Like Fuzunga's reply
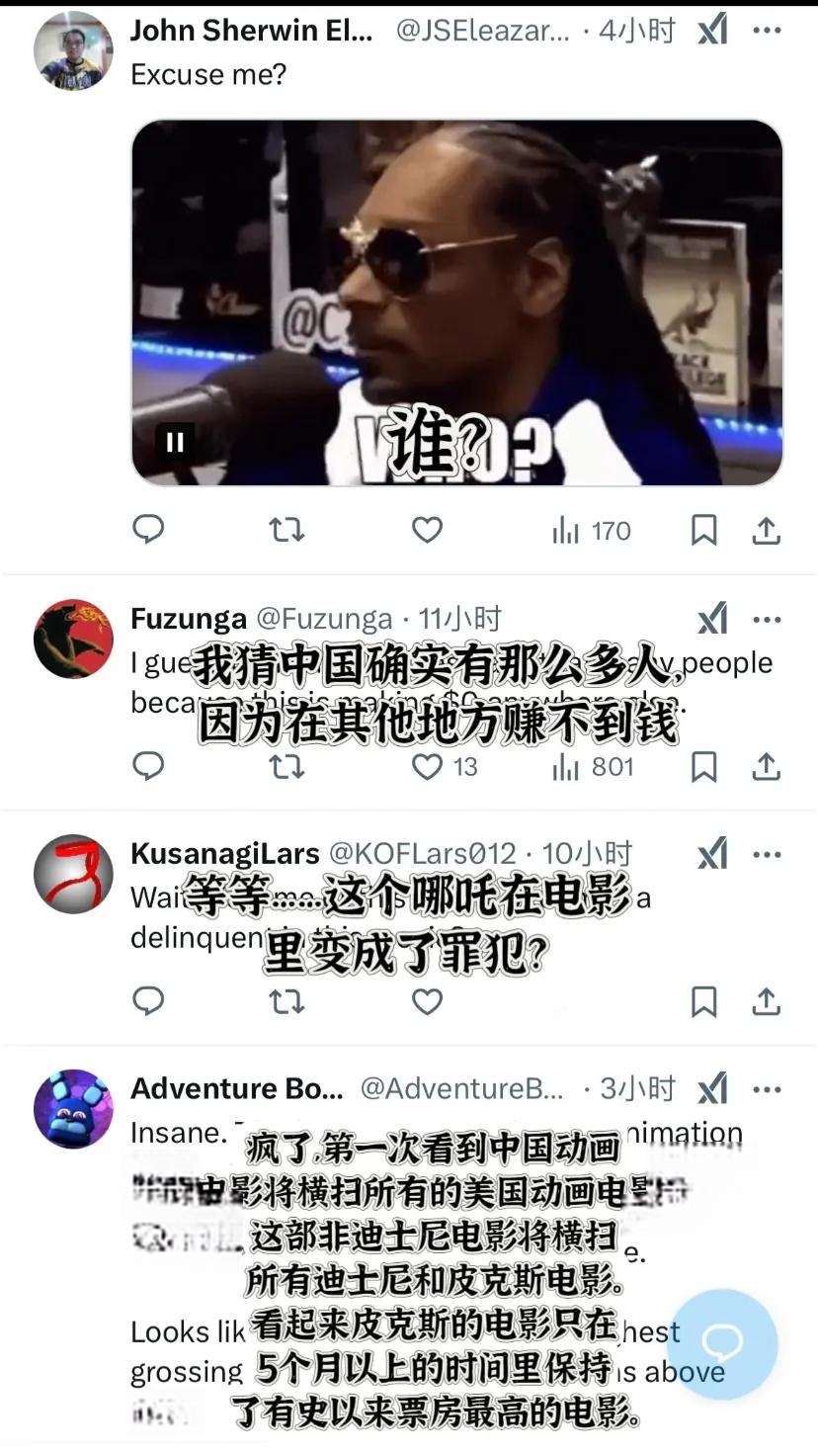This screenshot has width=818, height=1456. point(427,766)
